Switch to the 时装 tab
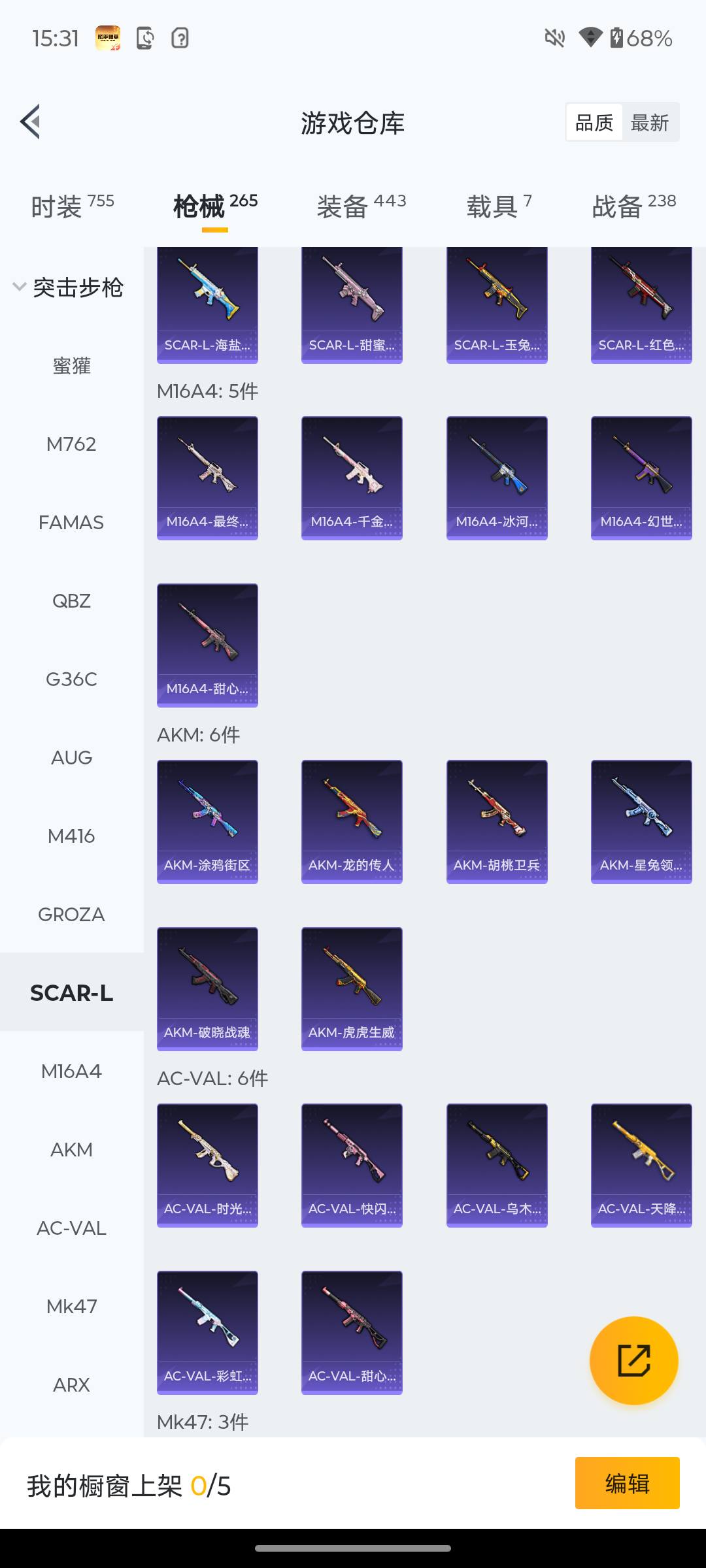Viewport: 706px width, 1568px height. [x=72, y=206]
